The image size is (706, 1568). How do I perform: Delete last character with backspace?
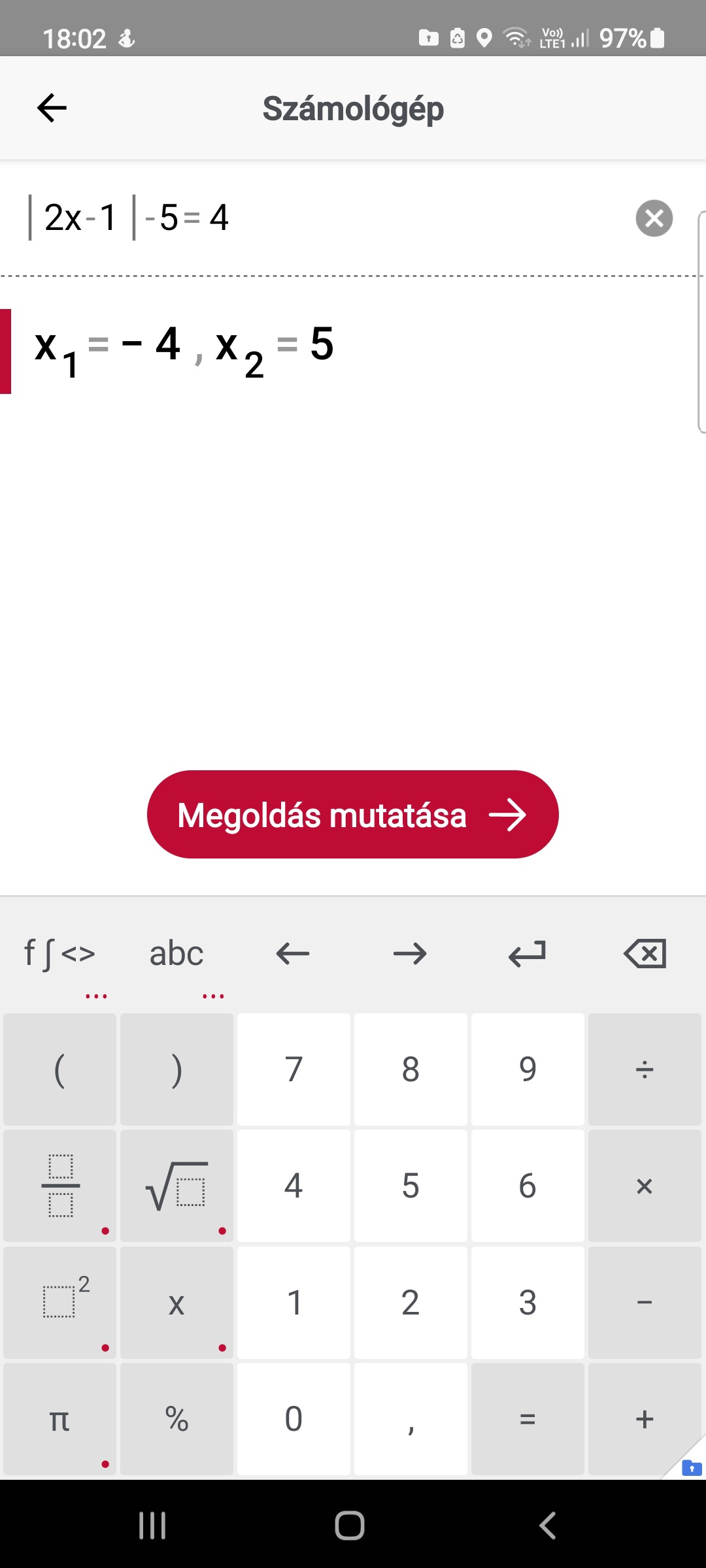(x=645, y=954)
